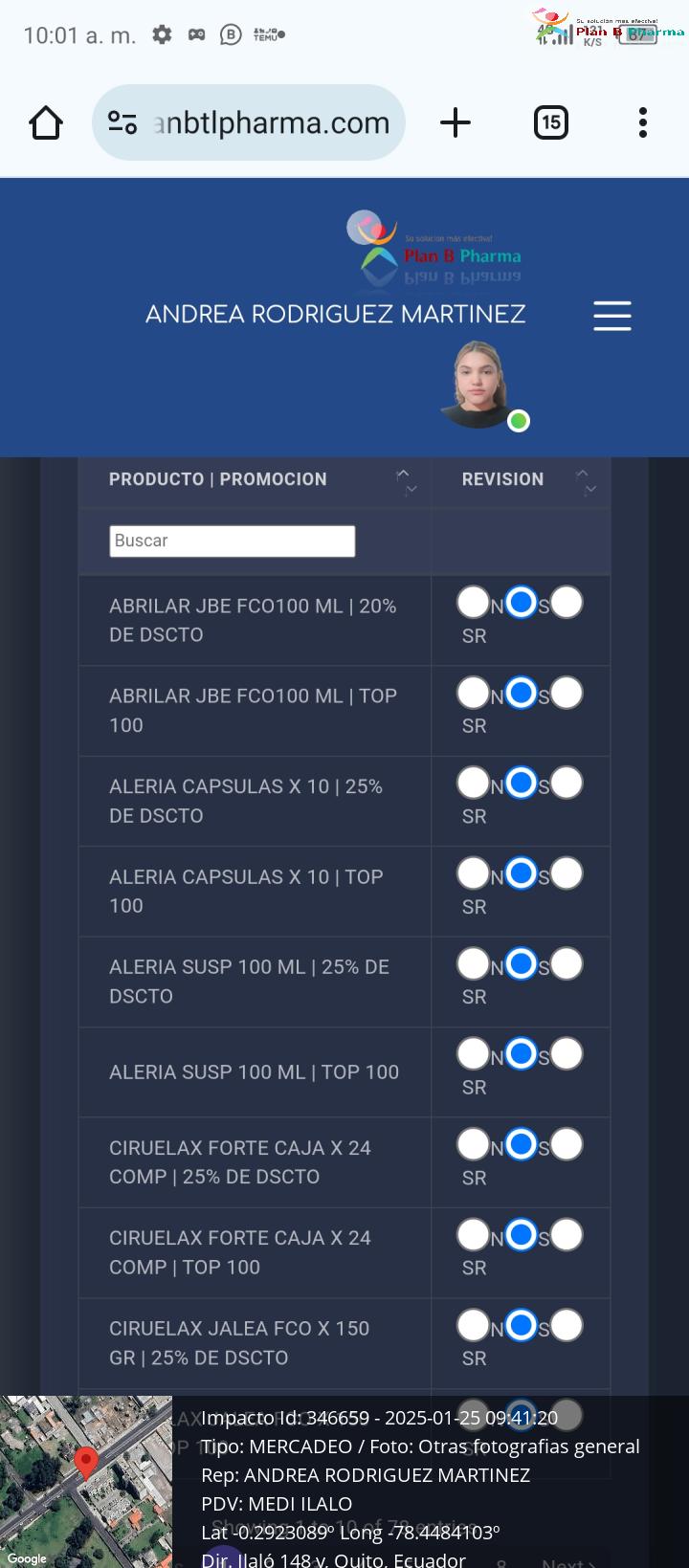This screenshot has width=689, height=1568.
Task: Open a new browser tab
Action: [456, 122]
